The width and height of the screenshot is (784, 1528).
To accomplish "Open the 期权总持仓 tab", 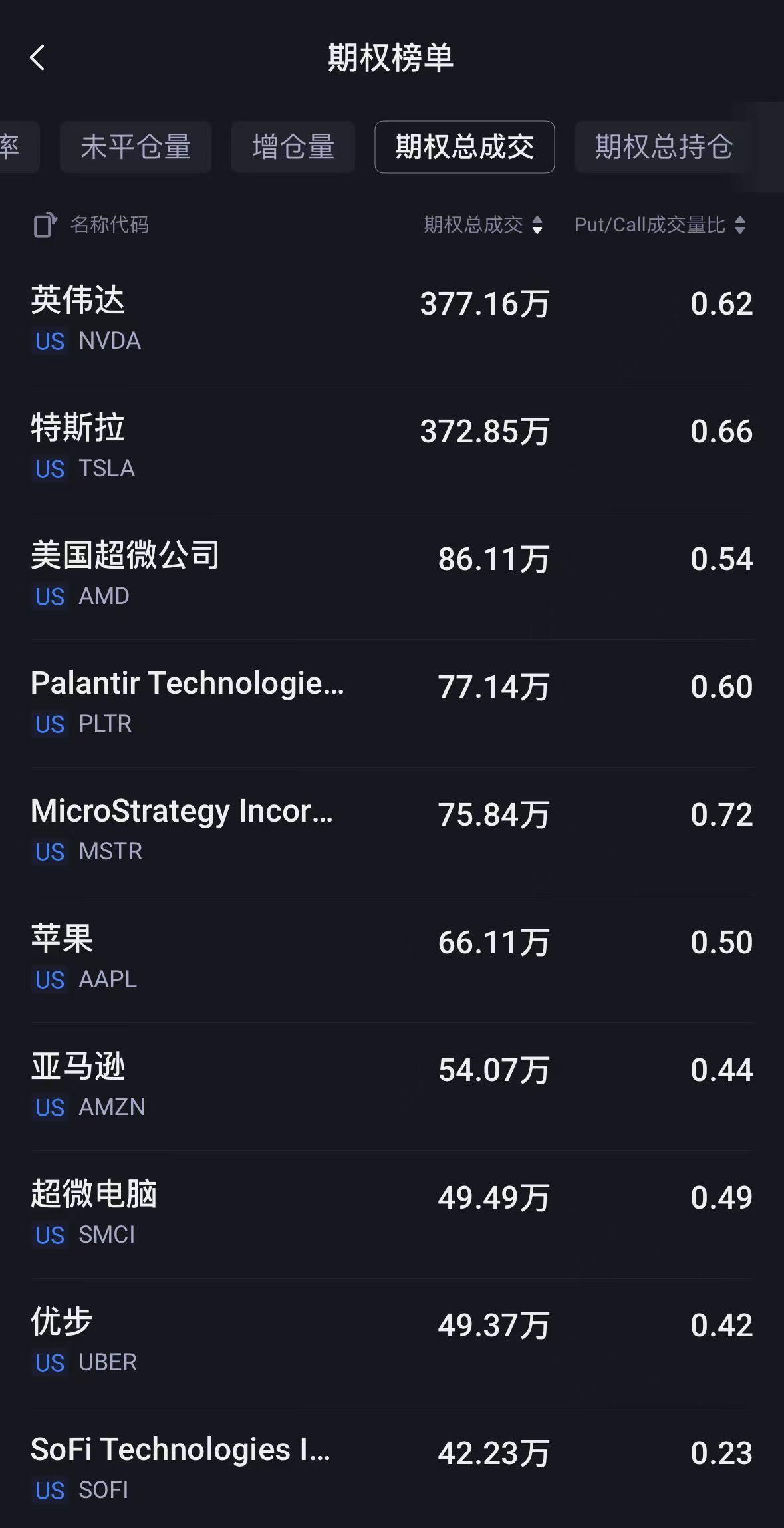I will [664, 147].
